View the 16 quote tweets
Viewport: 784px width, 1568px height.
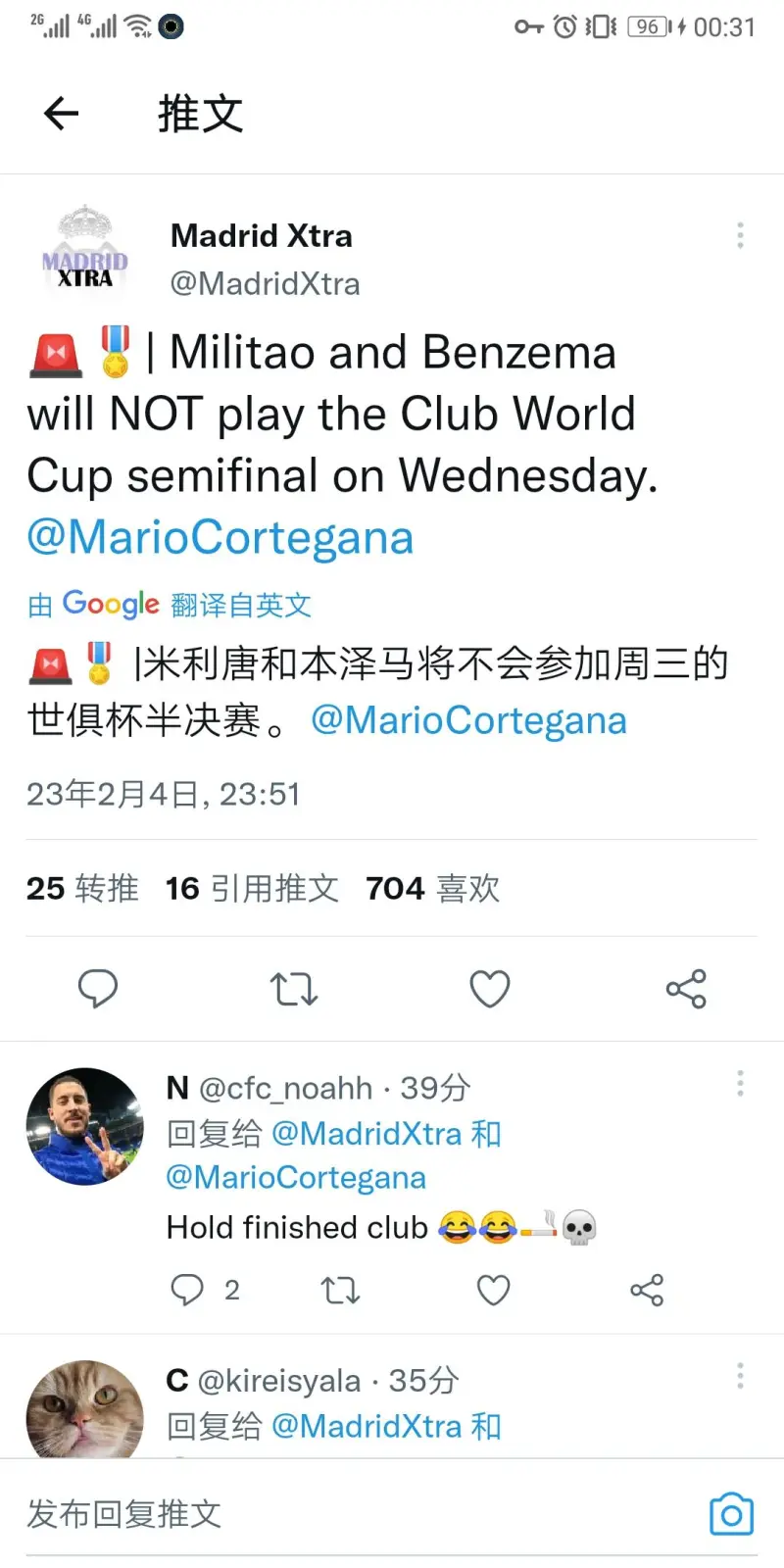point(252,888)
